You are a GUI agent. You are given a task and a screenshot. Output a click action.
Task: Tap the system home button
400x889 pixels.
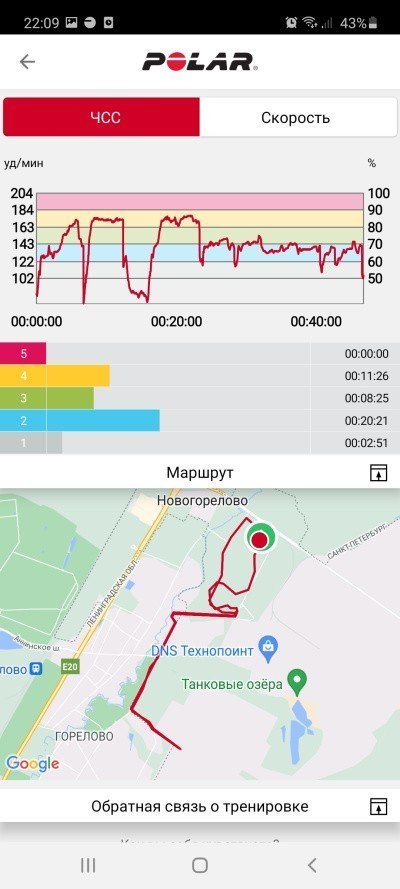click(x=199, y=865)
